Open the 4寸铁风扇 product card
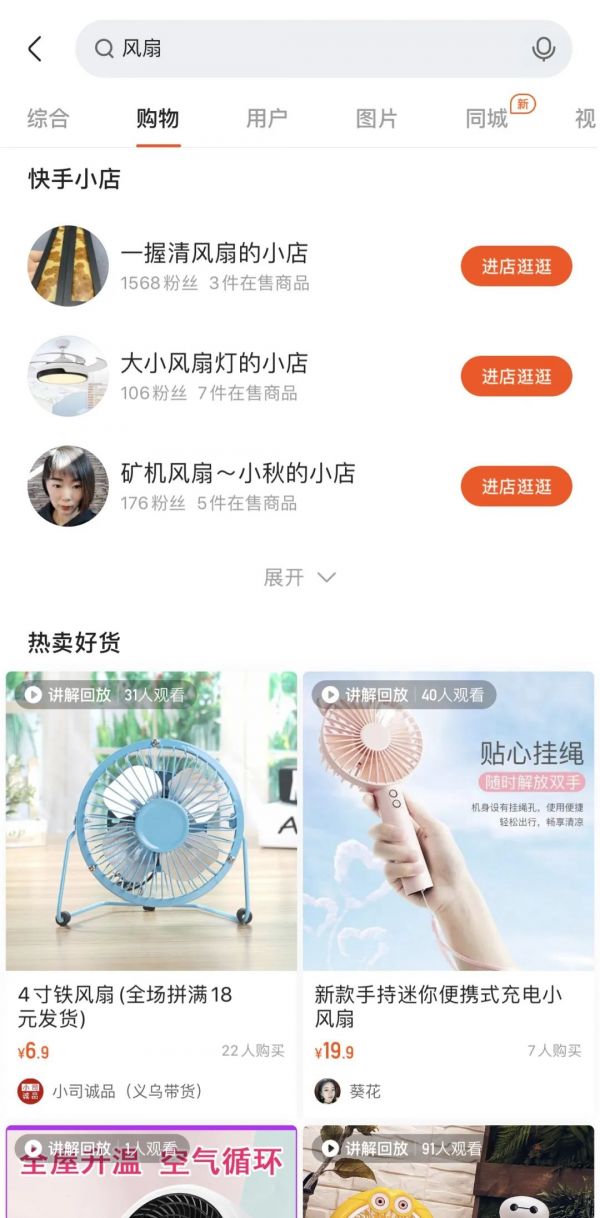 click(x=151, y=893)
